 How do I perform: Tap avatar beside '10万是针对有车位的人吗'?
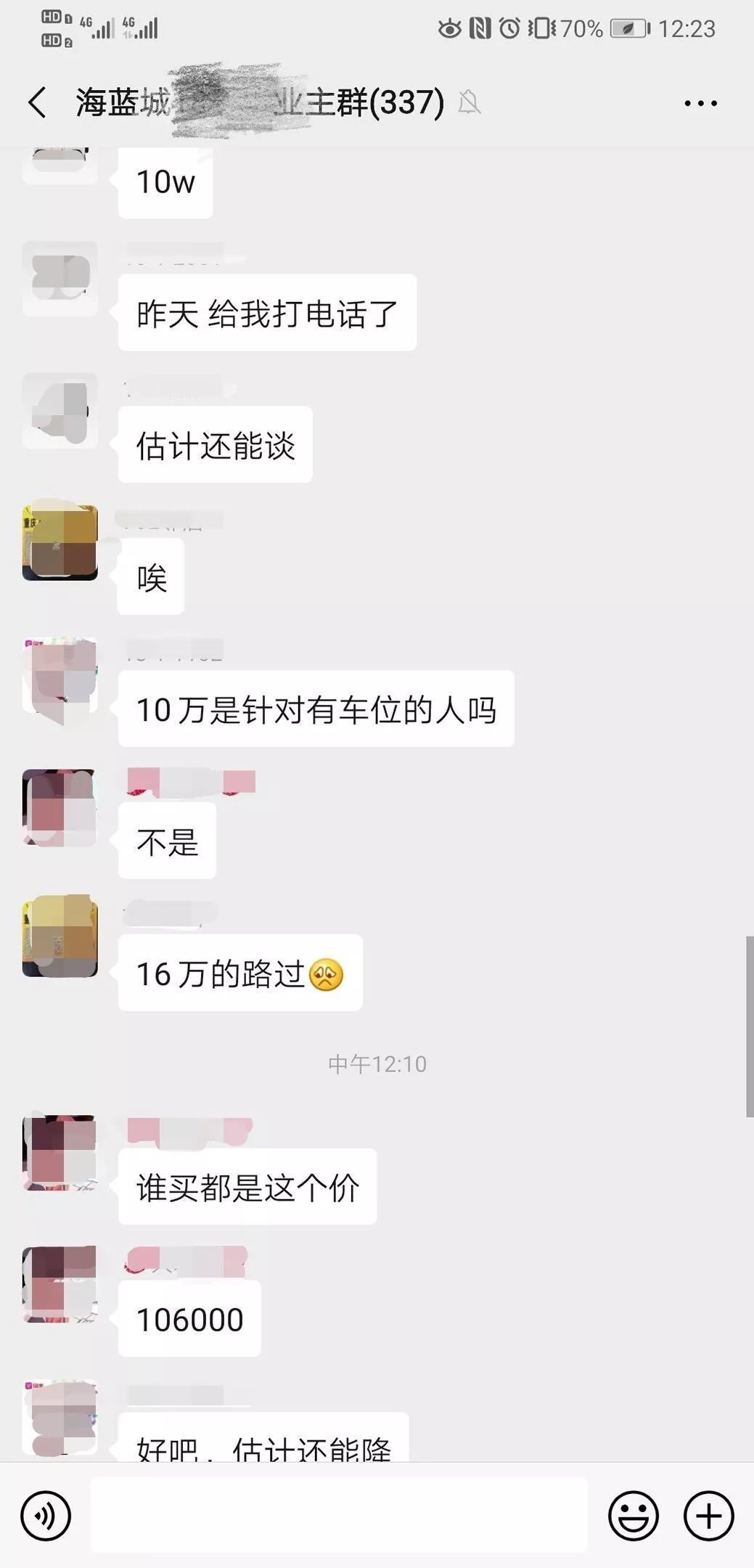coord(60,675)
